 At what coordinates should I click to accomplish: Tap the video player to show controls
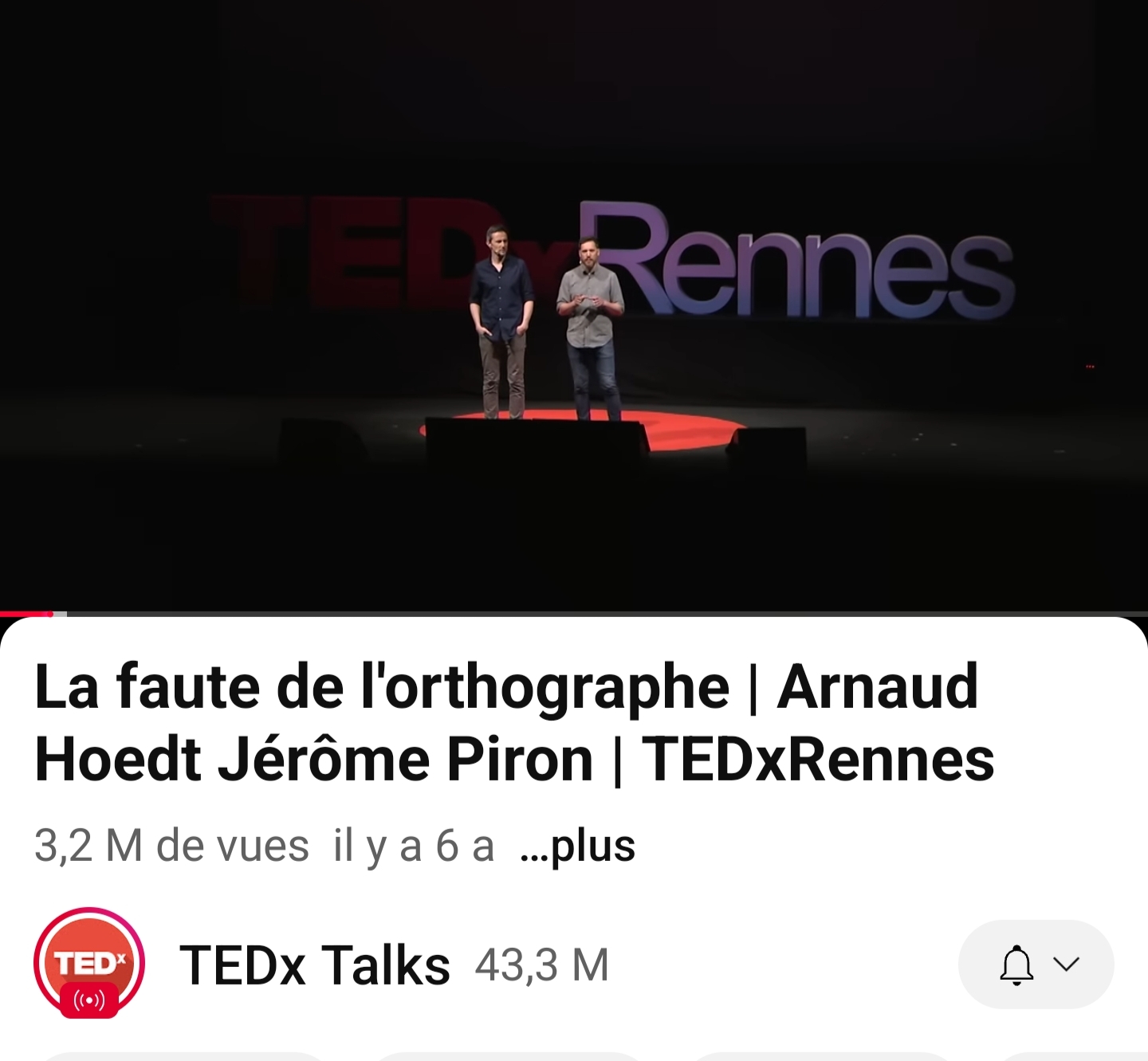[x=574, y=303]
